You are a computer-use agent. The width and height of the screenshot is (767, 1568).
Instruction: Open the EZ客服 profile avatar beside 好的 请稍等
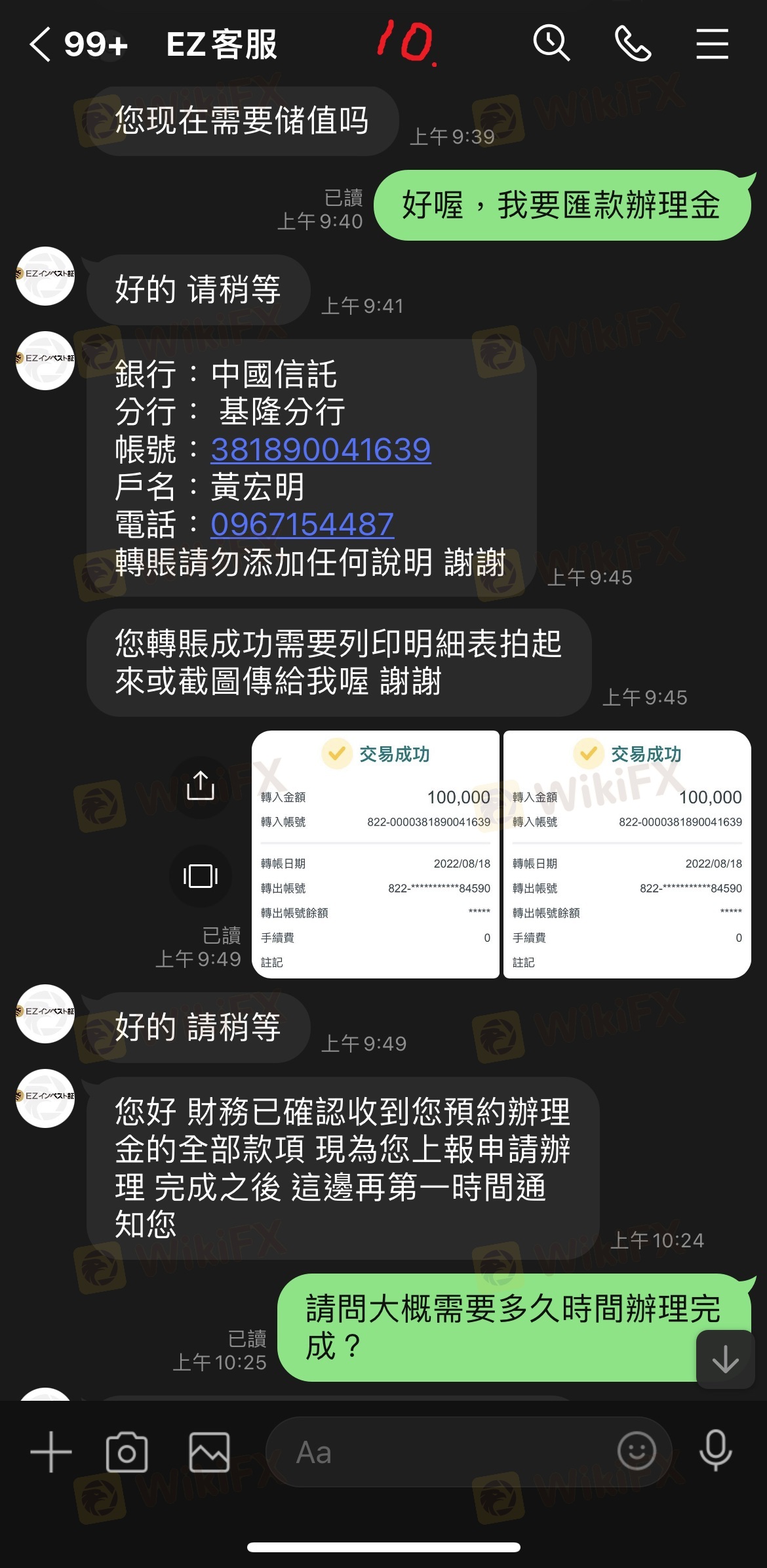45,276
